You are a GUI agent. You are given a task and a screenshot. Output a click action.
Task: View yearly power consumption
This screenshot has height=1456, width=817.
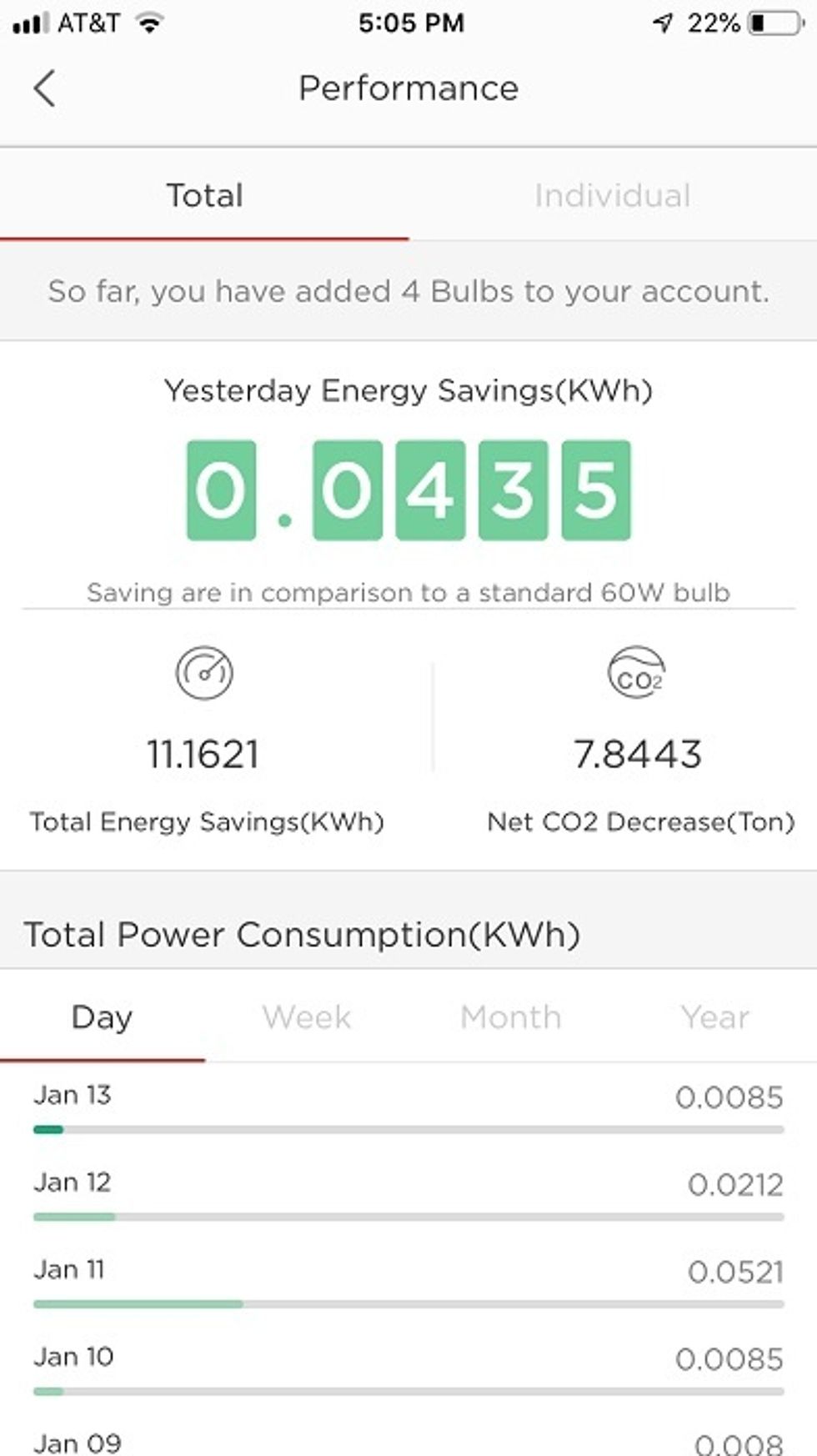(x=714, y=1017)
